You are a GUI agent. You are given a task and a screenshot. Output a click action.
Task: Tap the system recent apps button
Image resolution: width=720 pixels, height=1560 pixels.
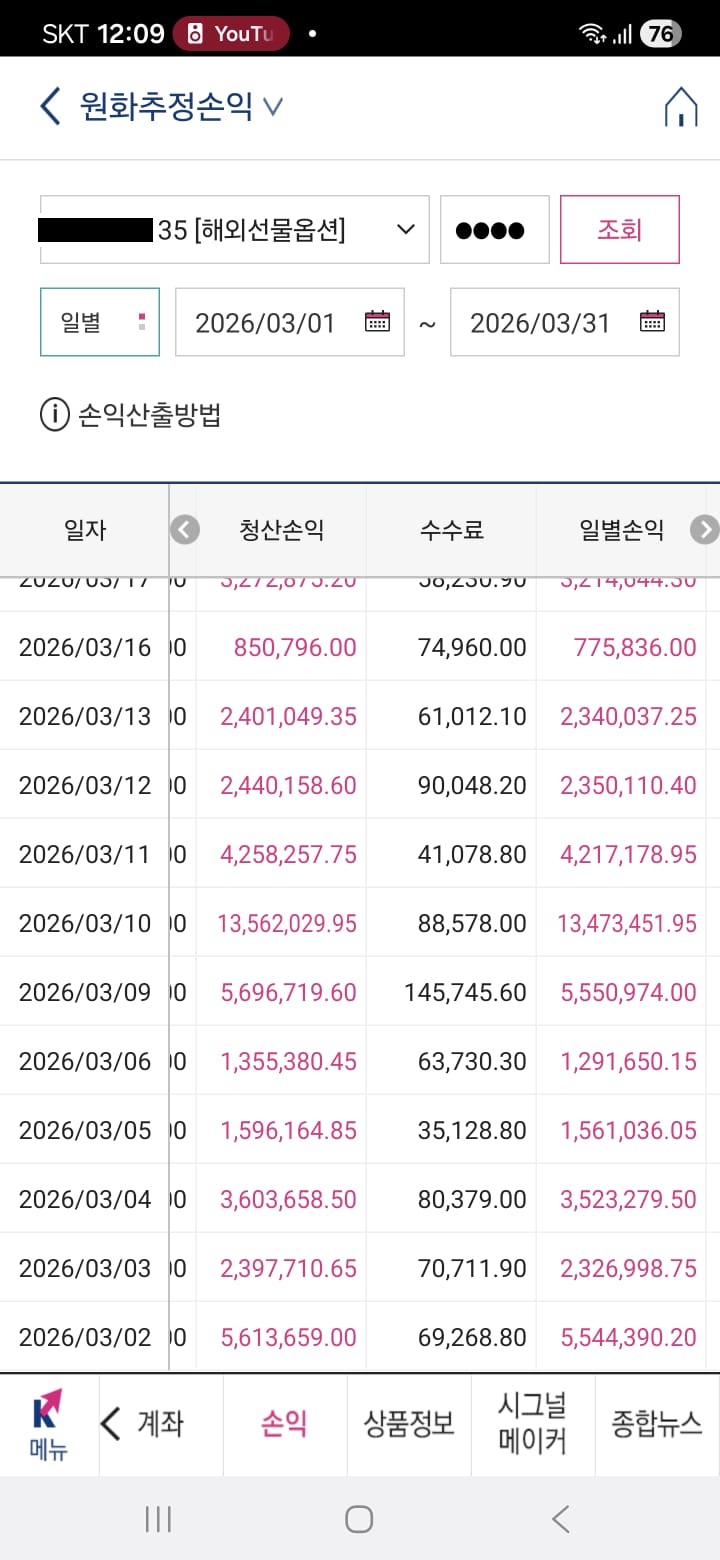pos(158,1519)
